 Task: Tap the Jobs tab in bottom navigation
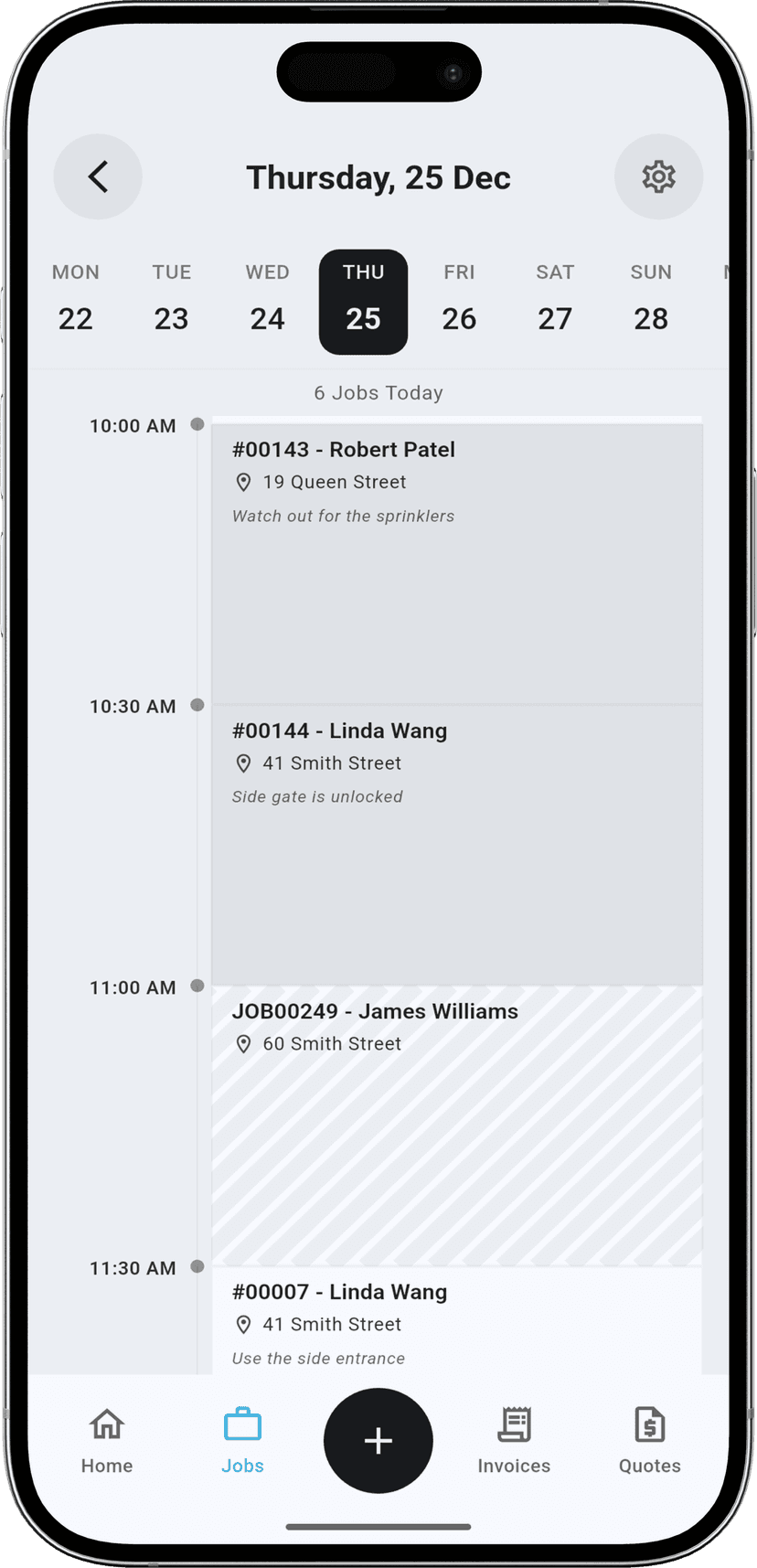coord(242,1440)
